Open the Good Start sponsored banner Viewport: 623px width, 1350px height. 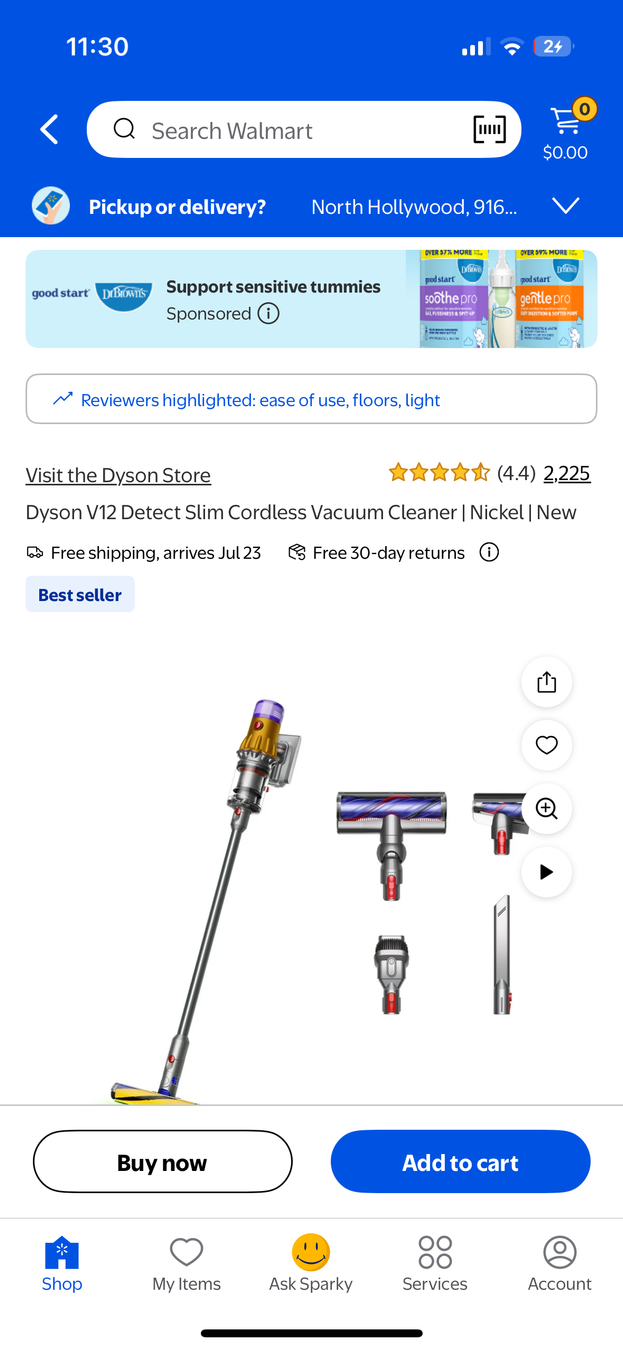[x=311, y=299]
